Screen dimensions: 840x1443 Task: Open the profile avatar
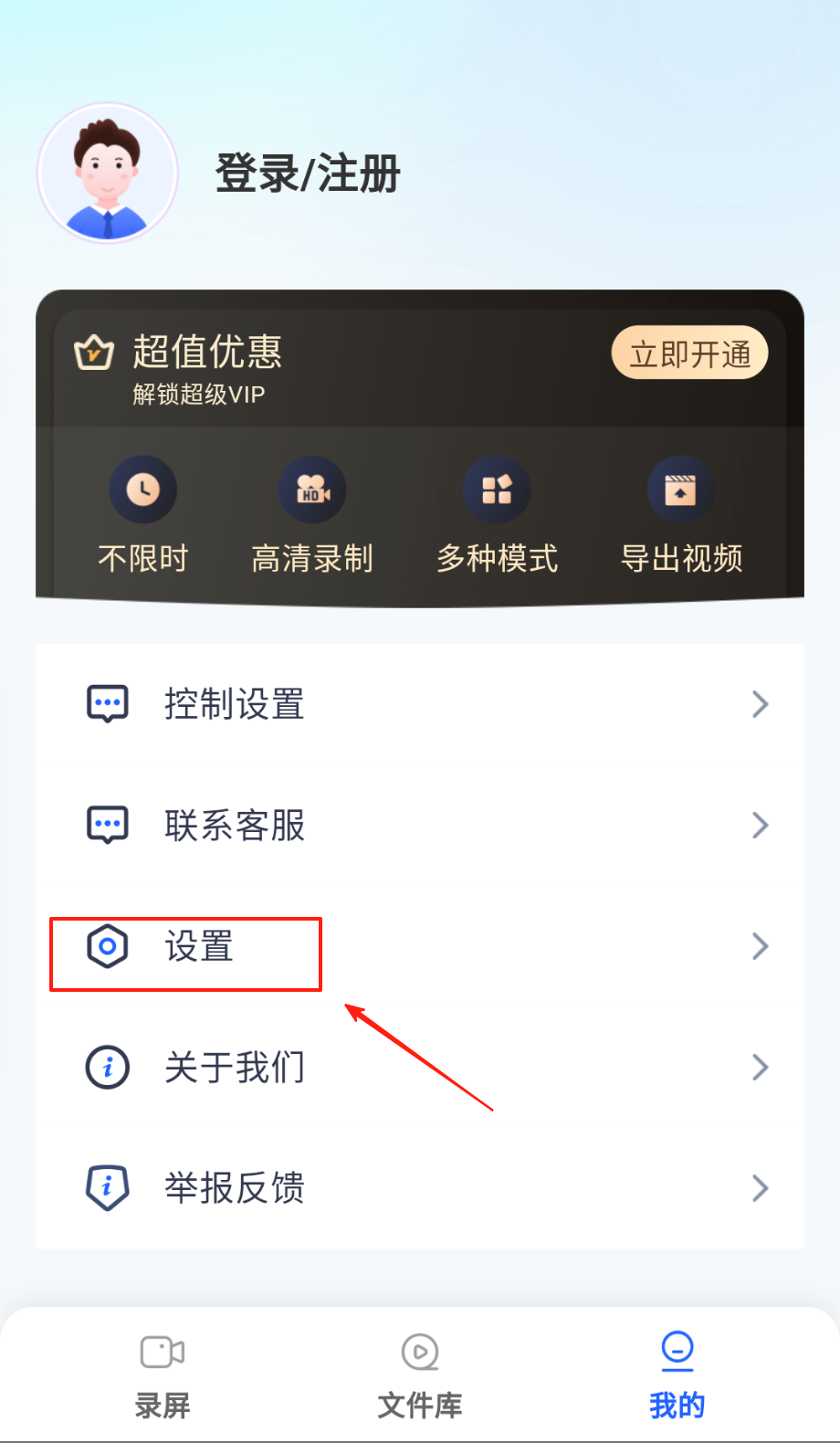point(108,174)
